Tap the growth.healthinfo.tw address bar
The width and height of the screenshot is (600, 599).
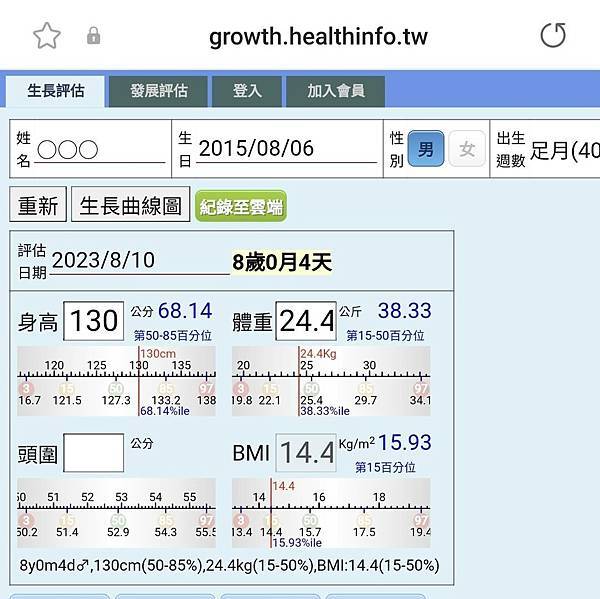pyautogui.click(x=318, y=38)
